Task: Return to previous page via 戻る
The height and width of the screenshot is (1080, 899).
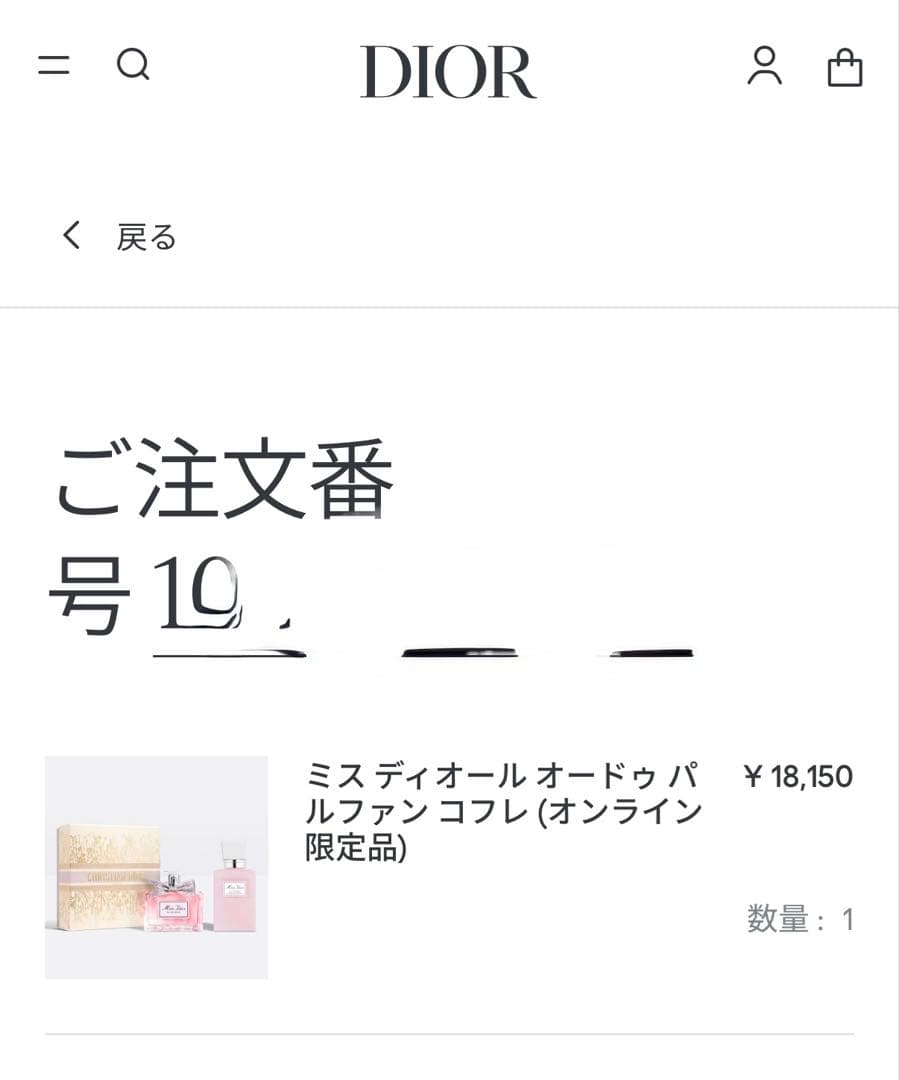Action: point(145,238)
